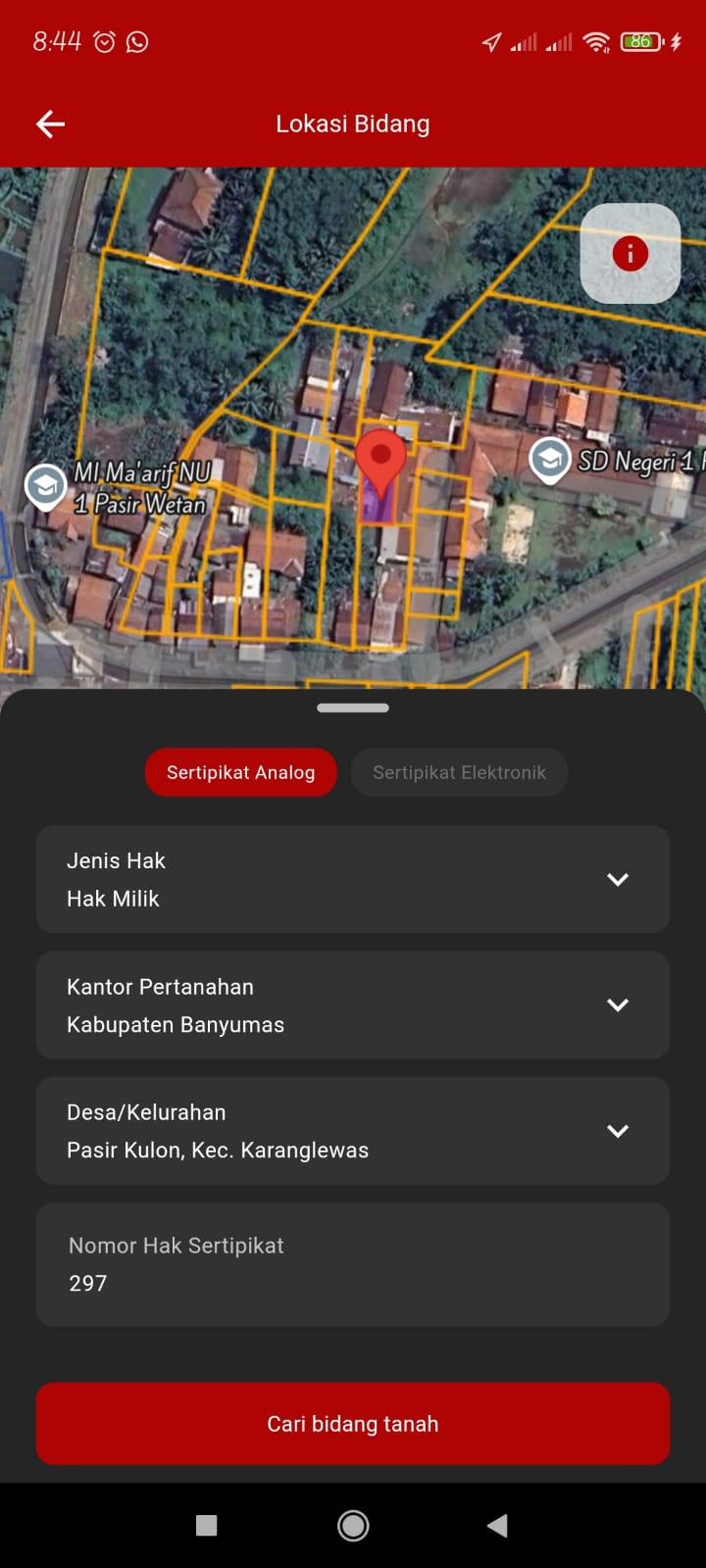Go back using the top-left arrow

50,123
